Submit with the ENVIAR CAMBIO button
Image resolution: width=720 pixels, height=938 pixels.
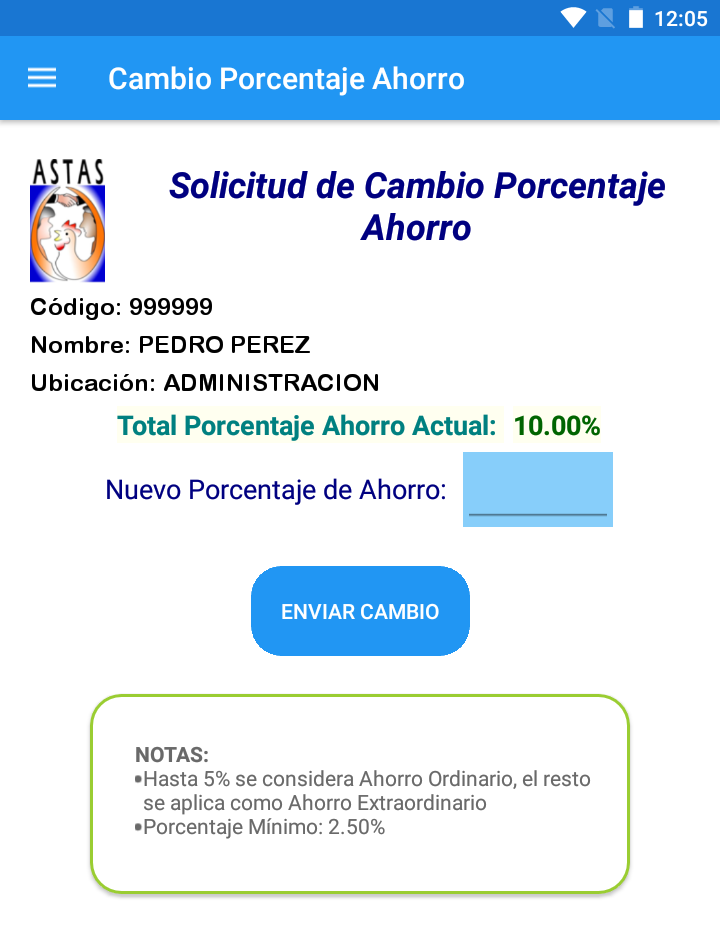coord(360,612)
